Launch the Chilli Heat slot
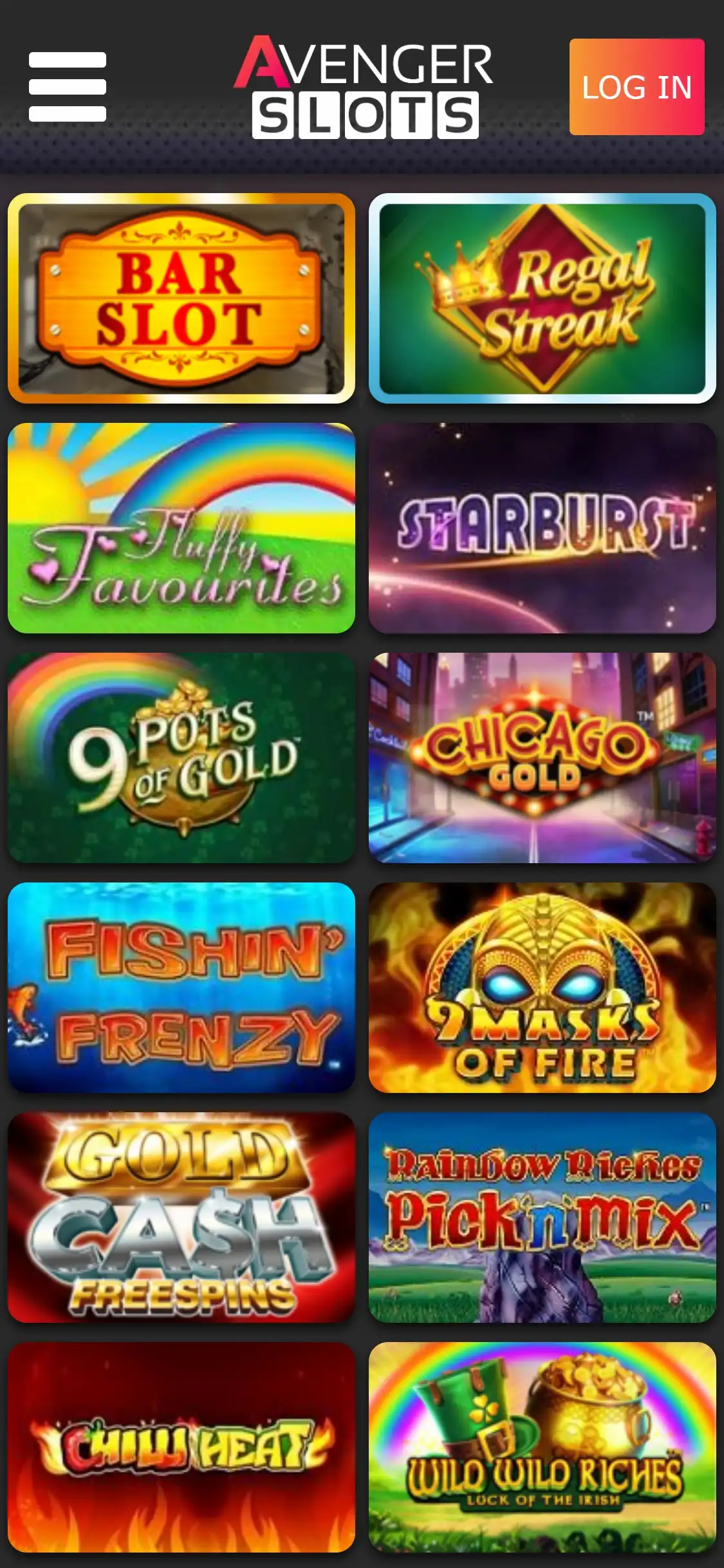724x1568 pixels. click(181, 1447)
